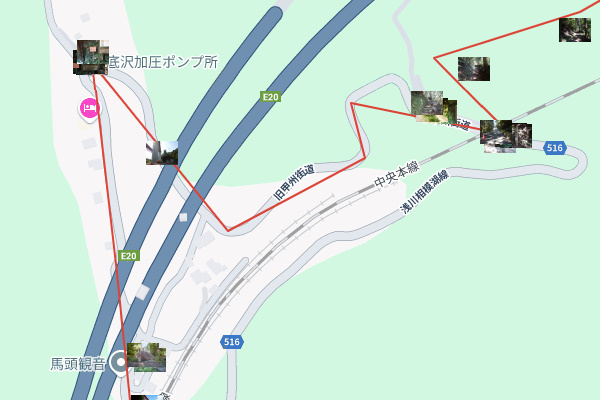Image resolution: width=600 pixels, height=400 pixels.
Task: View the forest photo in the top-right corner
Action: point(574,29)
